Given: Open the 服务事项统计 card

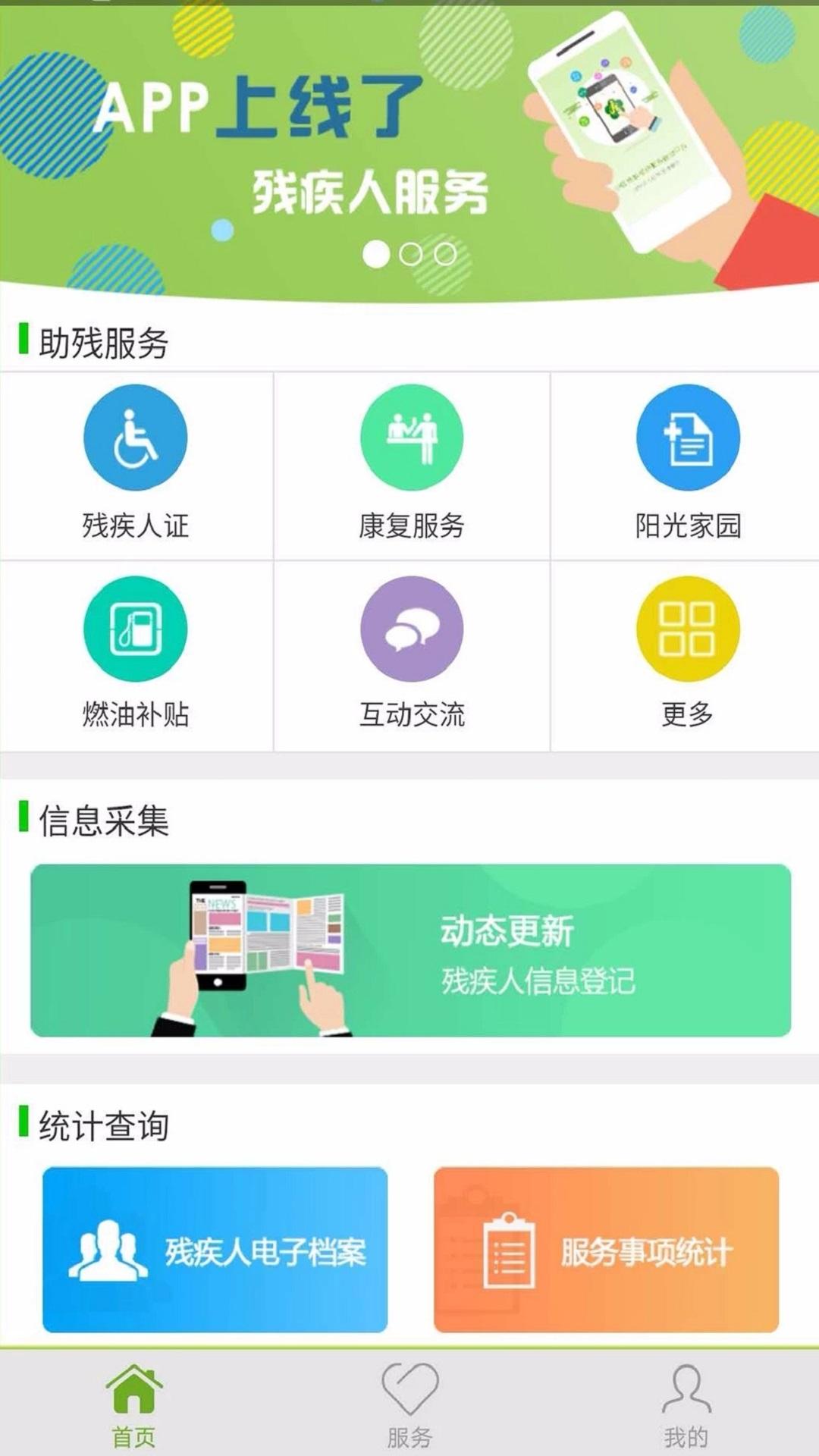Looking at the screenshot, I should click(x=606, y=1250).
